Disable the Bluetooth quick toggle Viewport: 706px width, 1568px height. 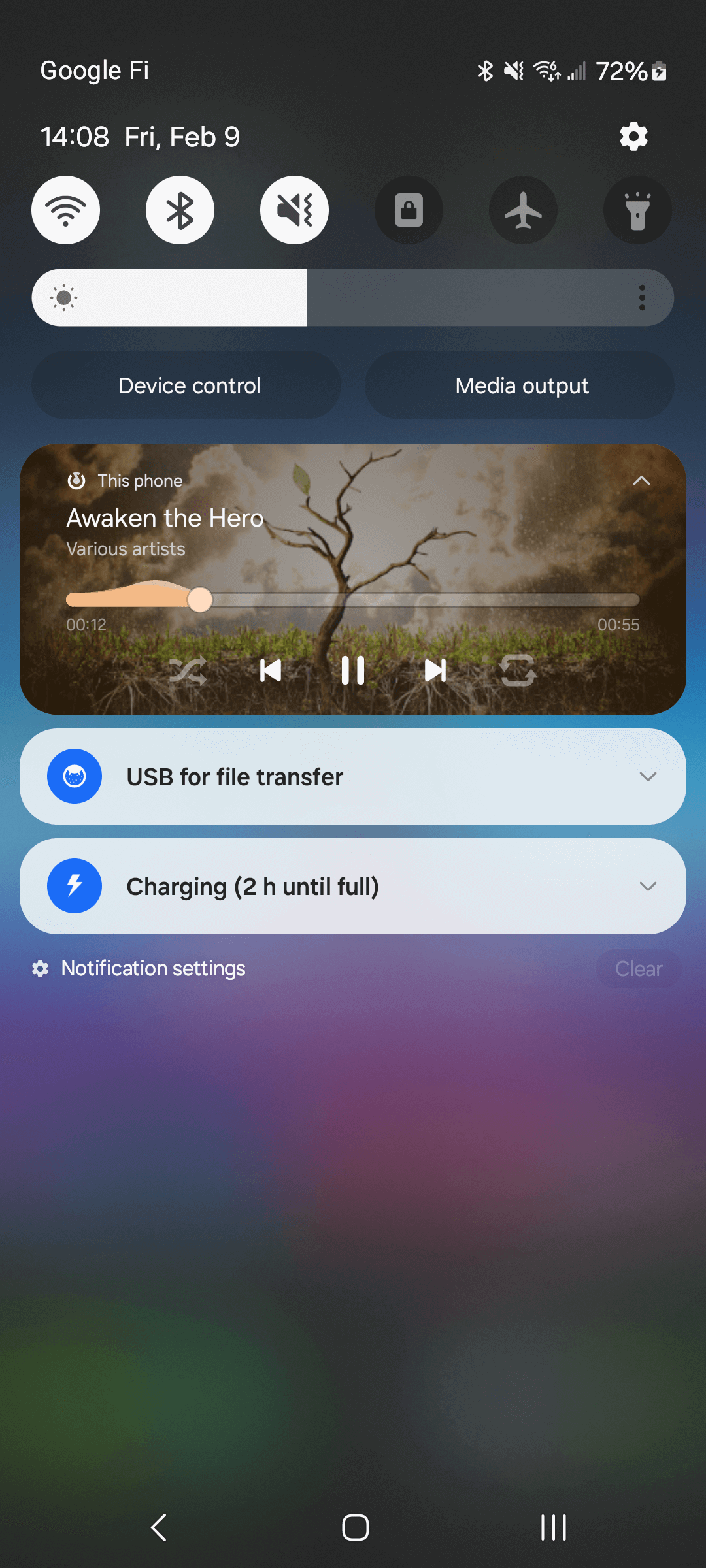tap(180, 210)
